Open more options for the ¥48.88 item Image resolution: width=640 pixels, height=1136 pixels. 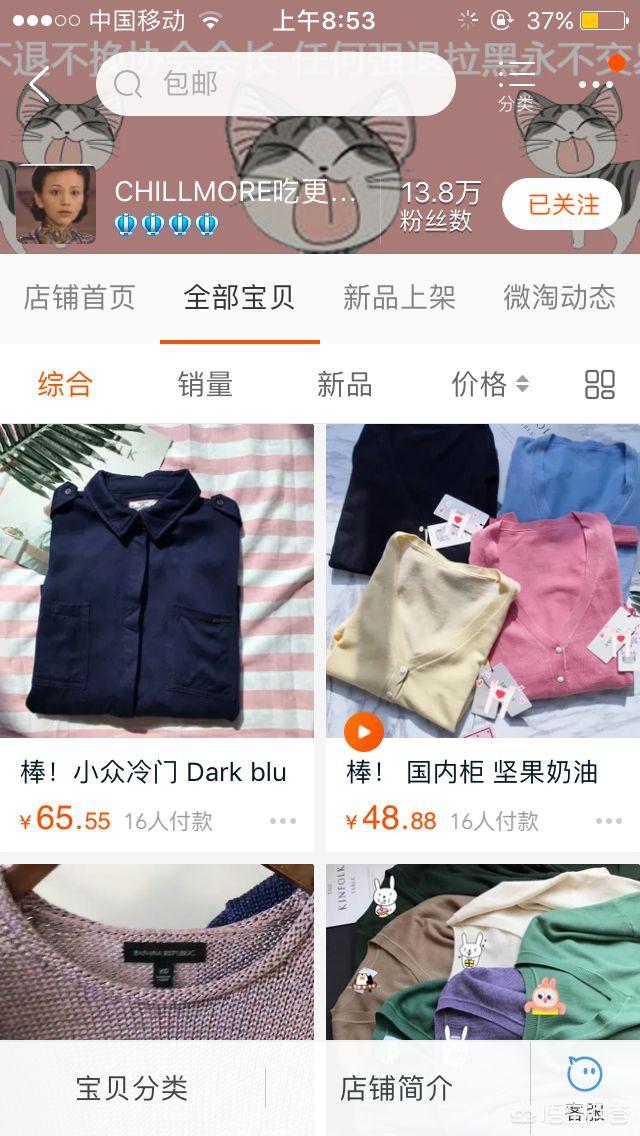coord(609,821)
